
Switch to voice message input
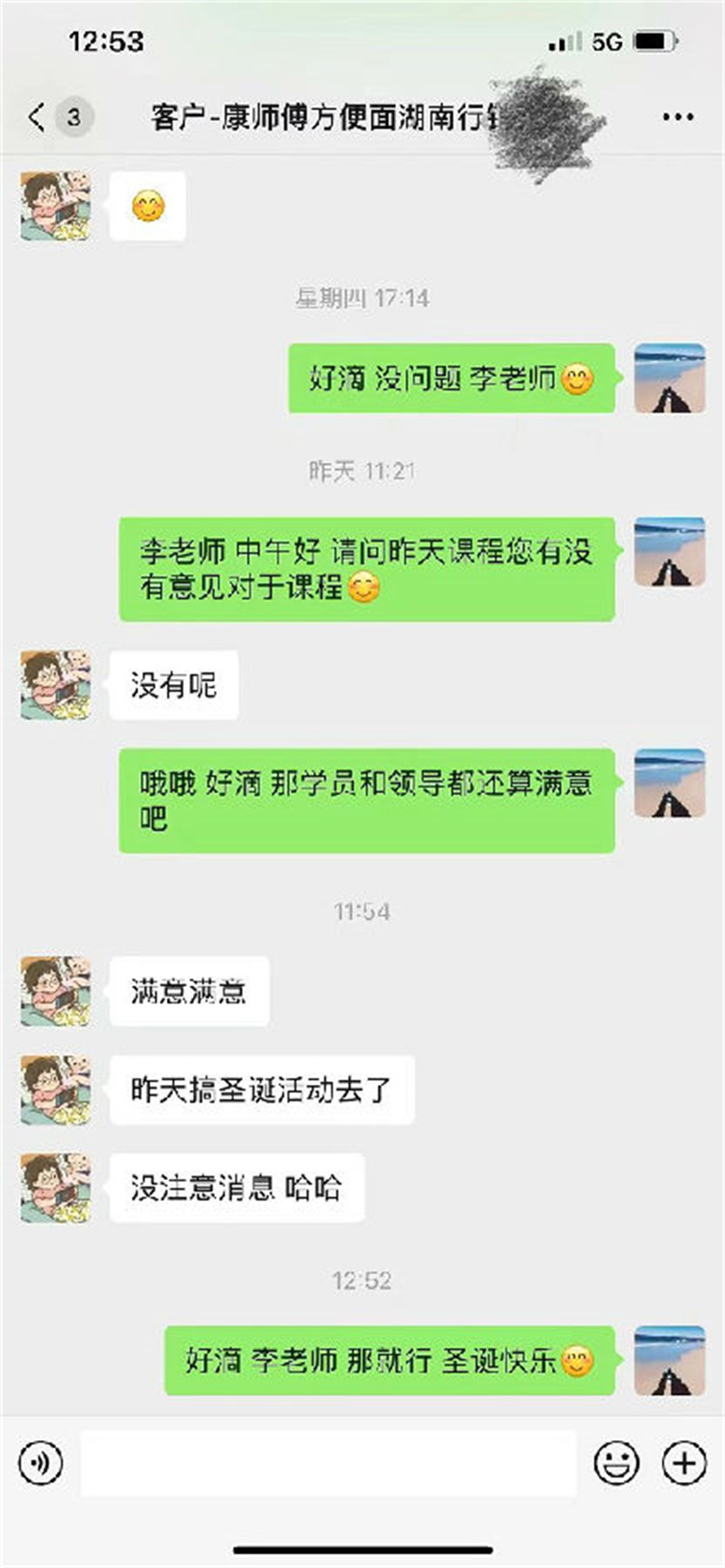point(41,1463)
